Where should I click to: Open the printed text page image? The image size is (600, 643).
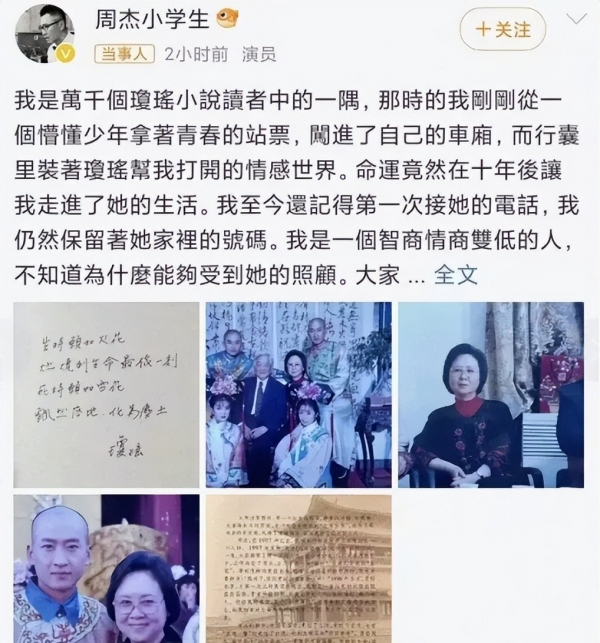click(x=297, y=570)
